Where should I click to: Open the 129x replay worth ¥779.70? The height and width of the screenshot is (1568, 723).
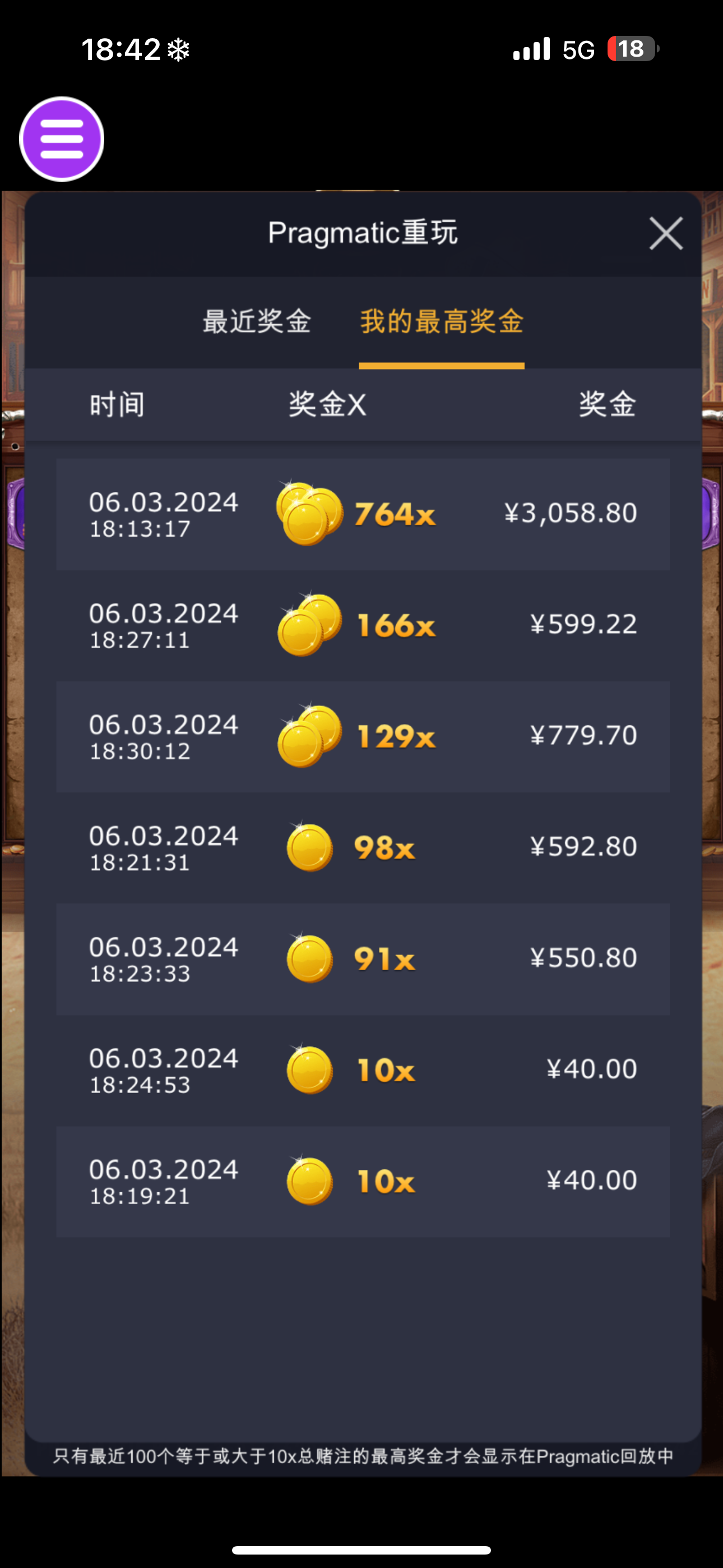pos(363,736)
